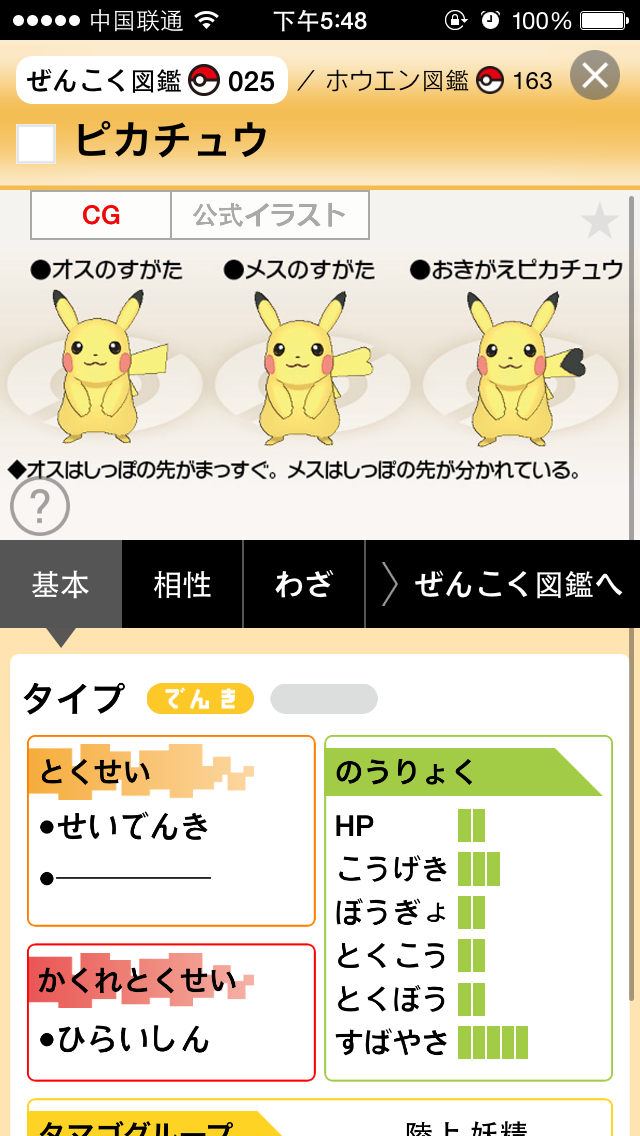Go to ぜんこく図鑑へ
Screen dimensions: 640x1136
[503, 585]
